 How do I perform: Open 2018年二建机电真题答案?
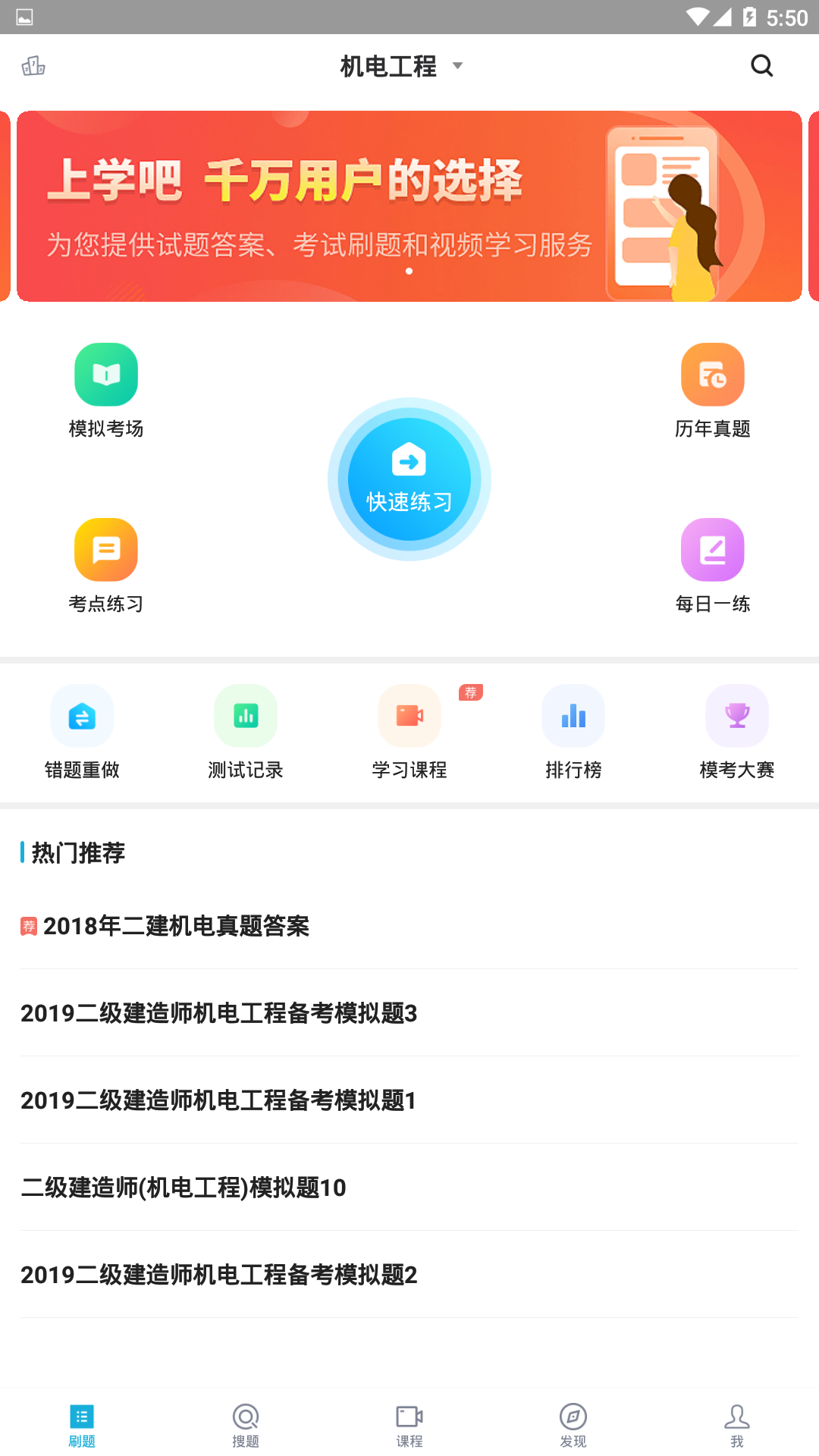[176, 926]
